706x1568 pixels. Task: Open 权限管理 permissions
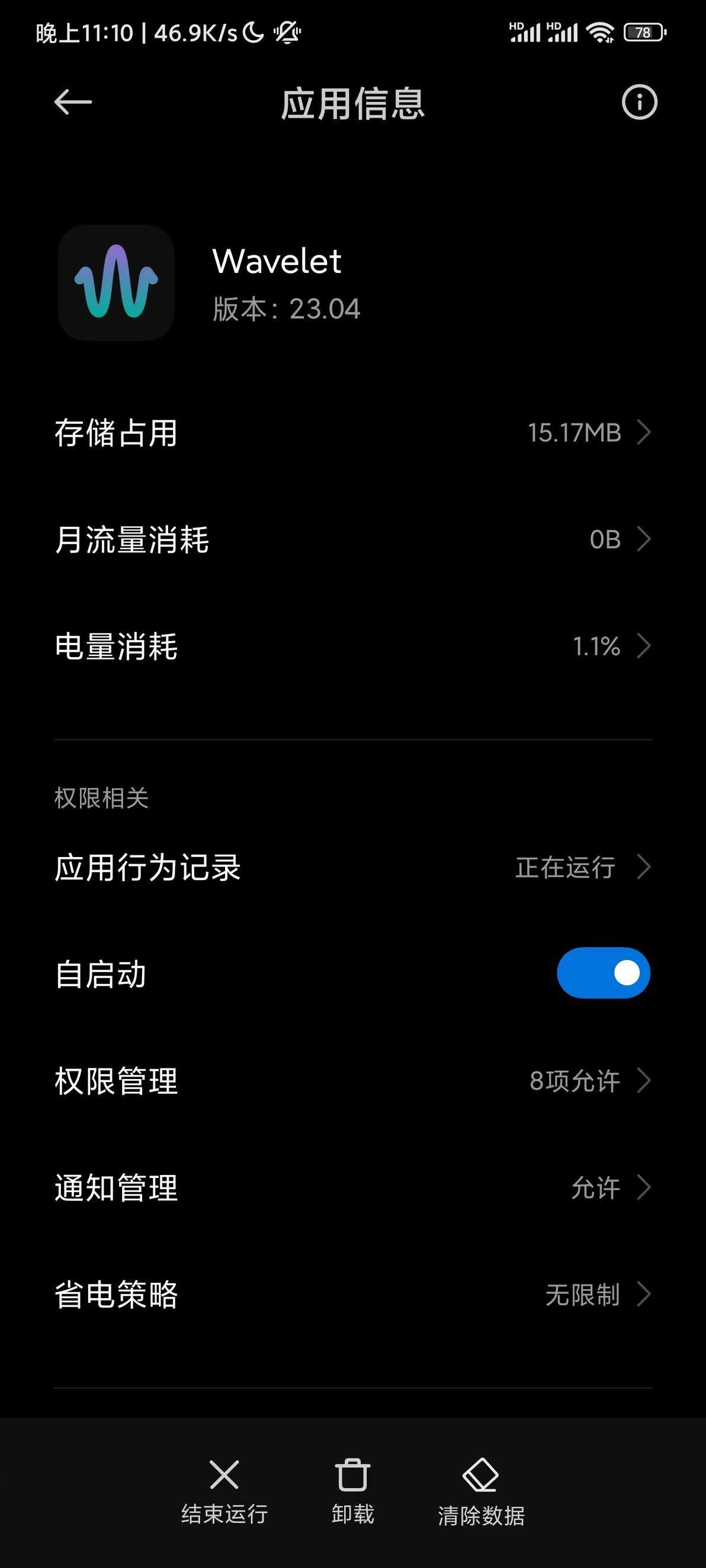[352, 1080]
